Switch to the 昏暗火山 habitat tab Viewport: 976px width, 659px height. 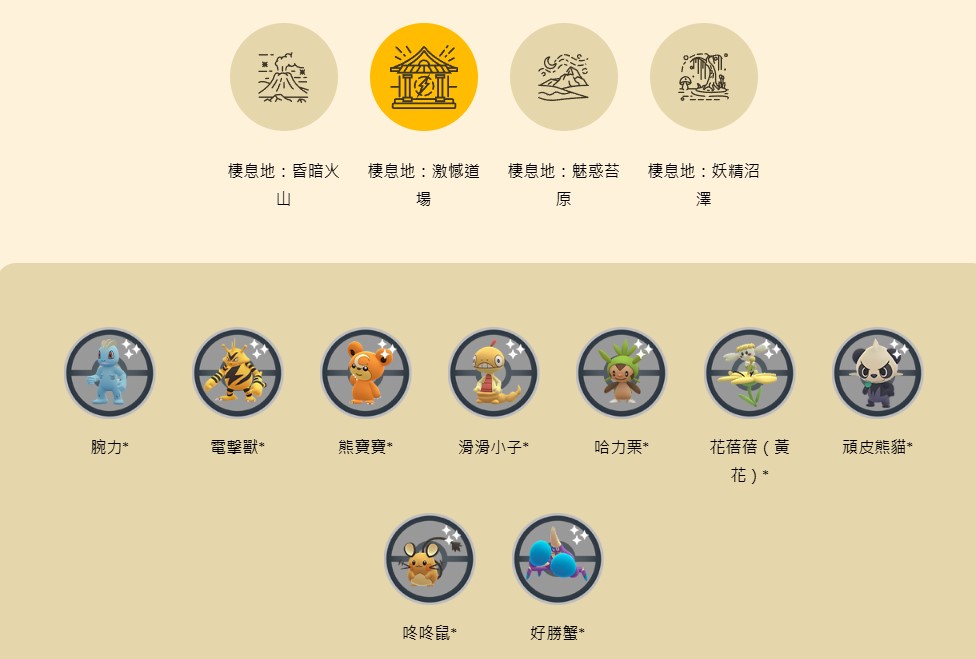click(284, 78)
